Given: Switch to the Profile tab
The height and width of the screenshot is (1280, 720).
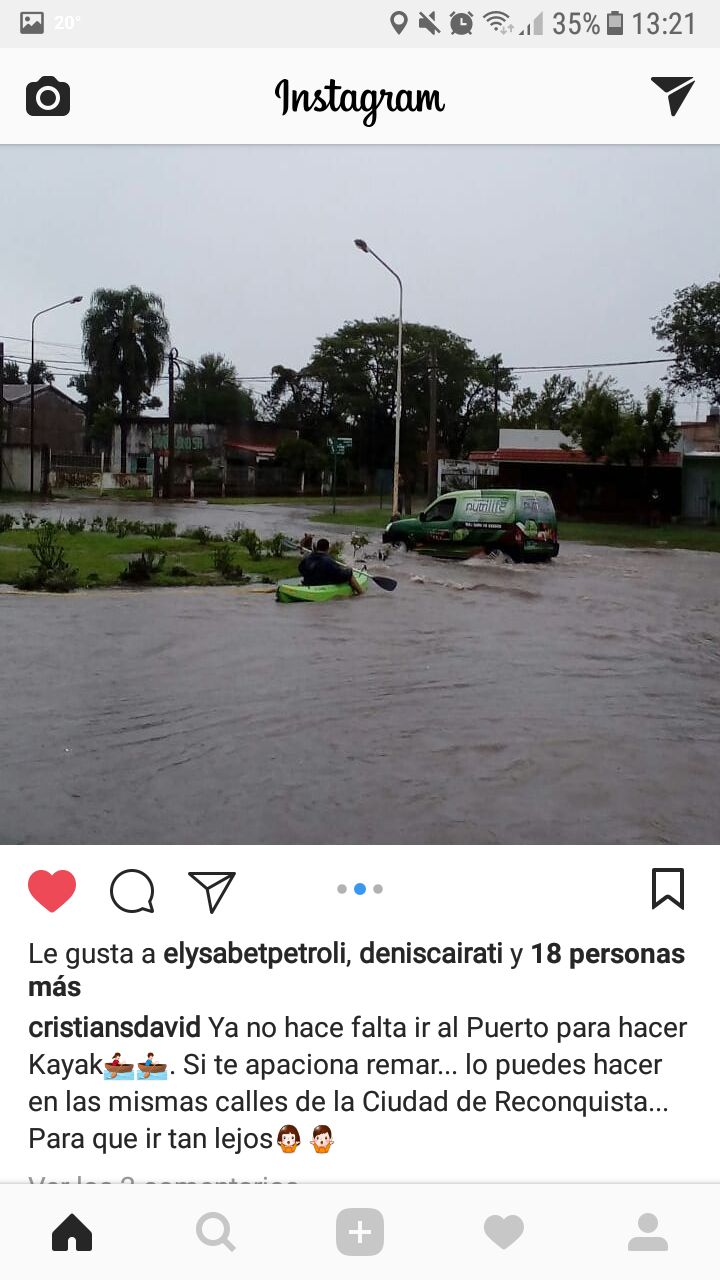Looking at the screenshot, I should pyautogui.click(x=648, y=1233).
